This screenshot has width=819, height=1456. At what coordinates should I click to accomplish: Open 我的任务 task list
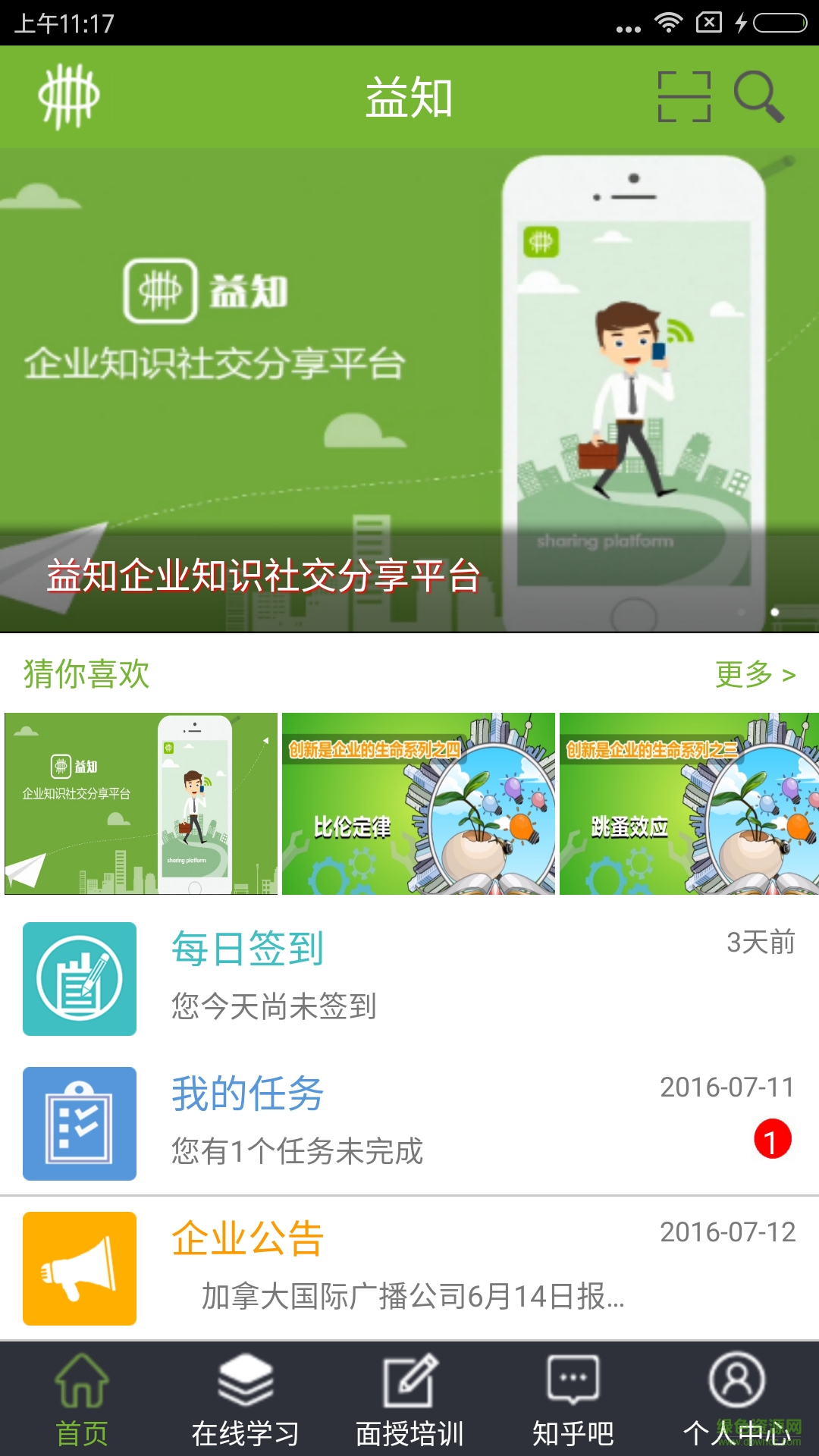coord(409,1123)
